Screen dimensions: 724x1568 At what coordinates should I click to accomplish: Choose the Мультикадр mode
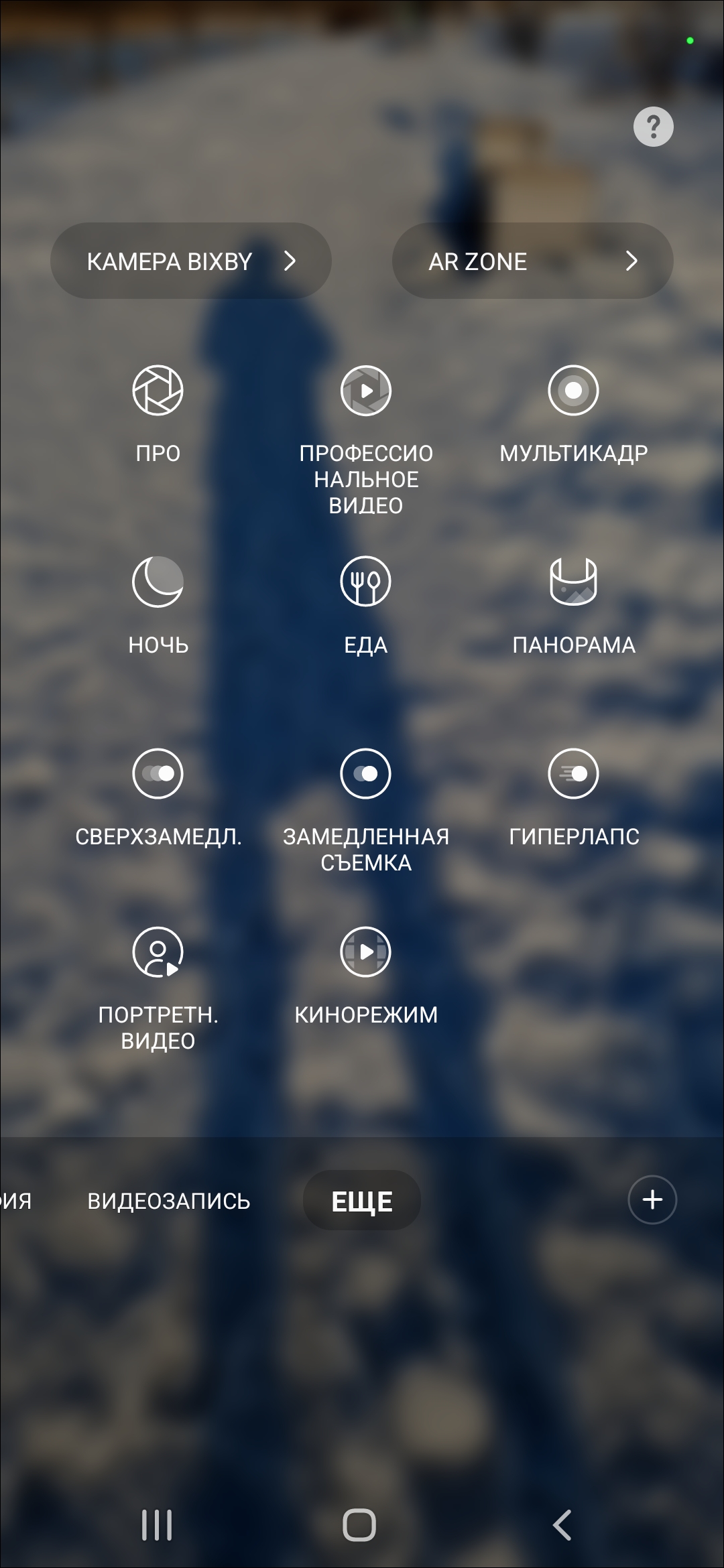573,391
